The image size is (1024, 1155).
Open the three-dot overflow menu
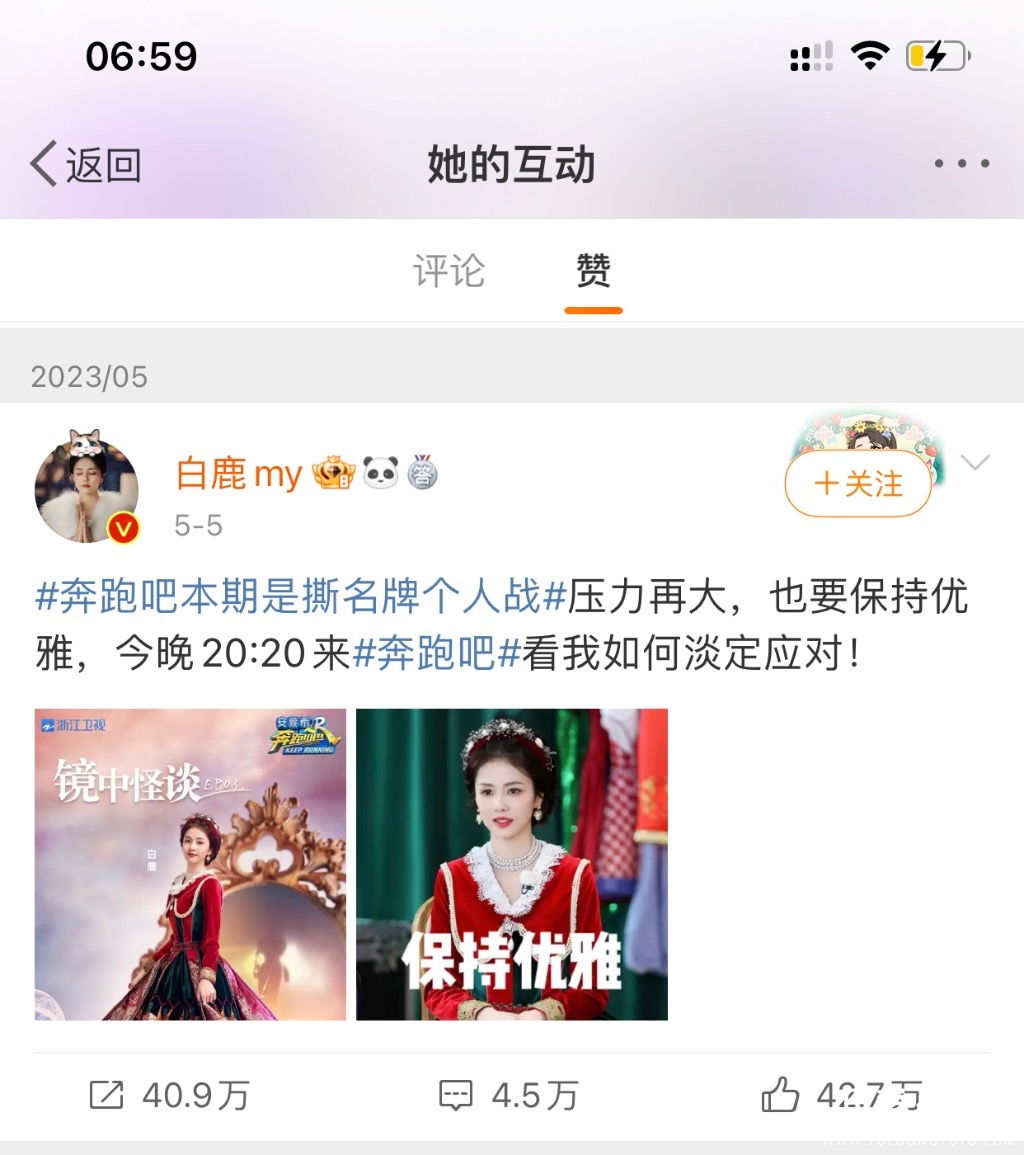tap(962, 164)
